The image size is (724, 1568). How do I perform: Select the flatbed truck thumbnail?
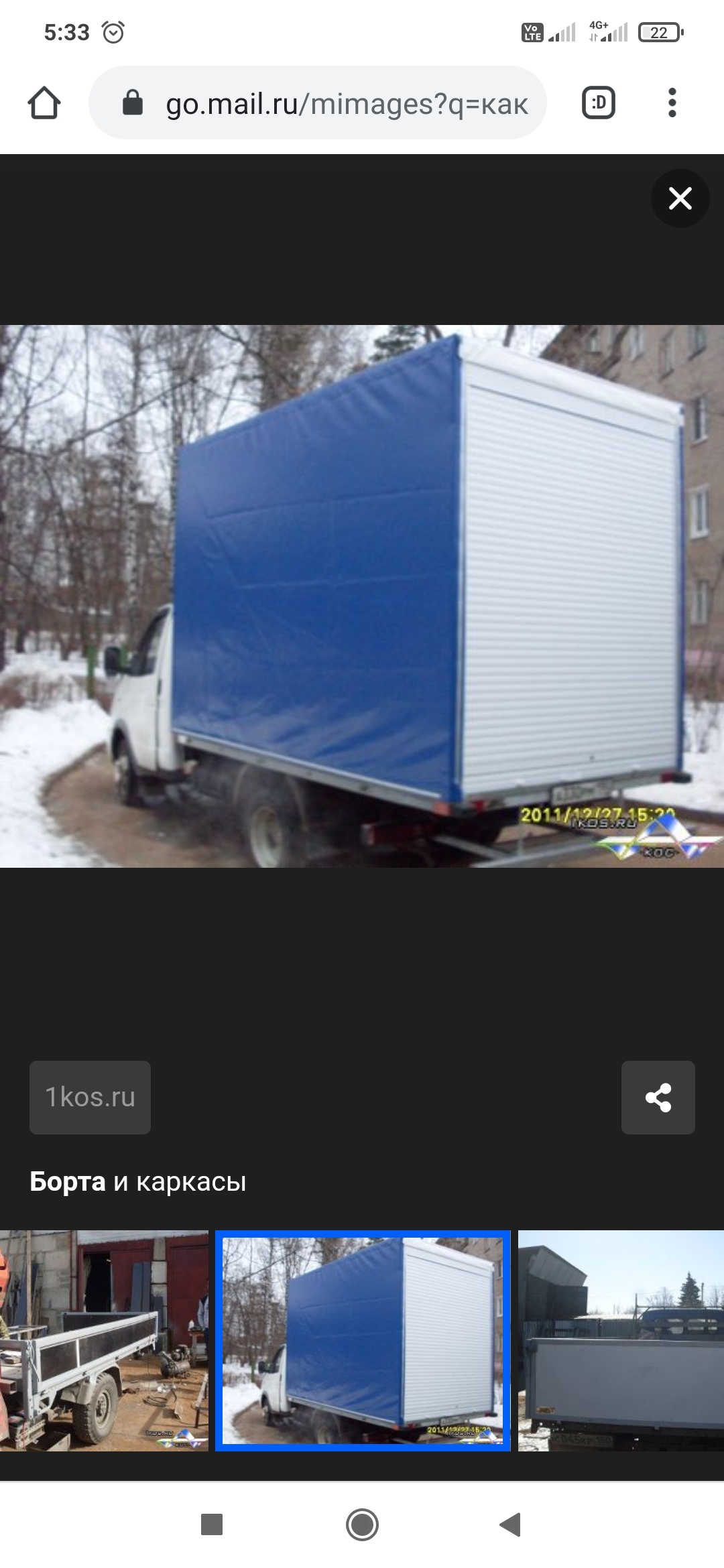point(104,1340)
